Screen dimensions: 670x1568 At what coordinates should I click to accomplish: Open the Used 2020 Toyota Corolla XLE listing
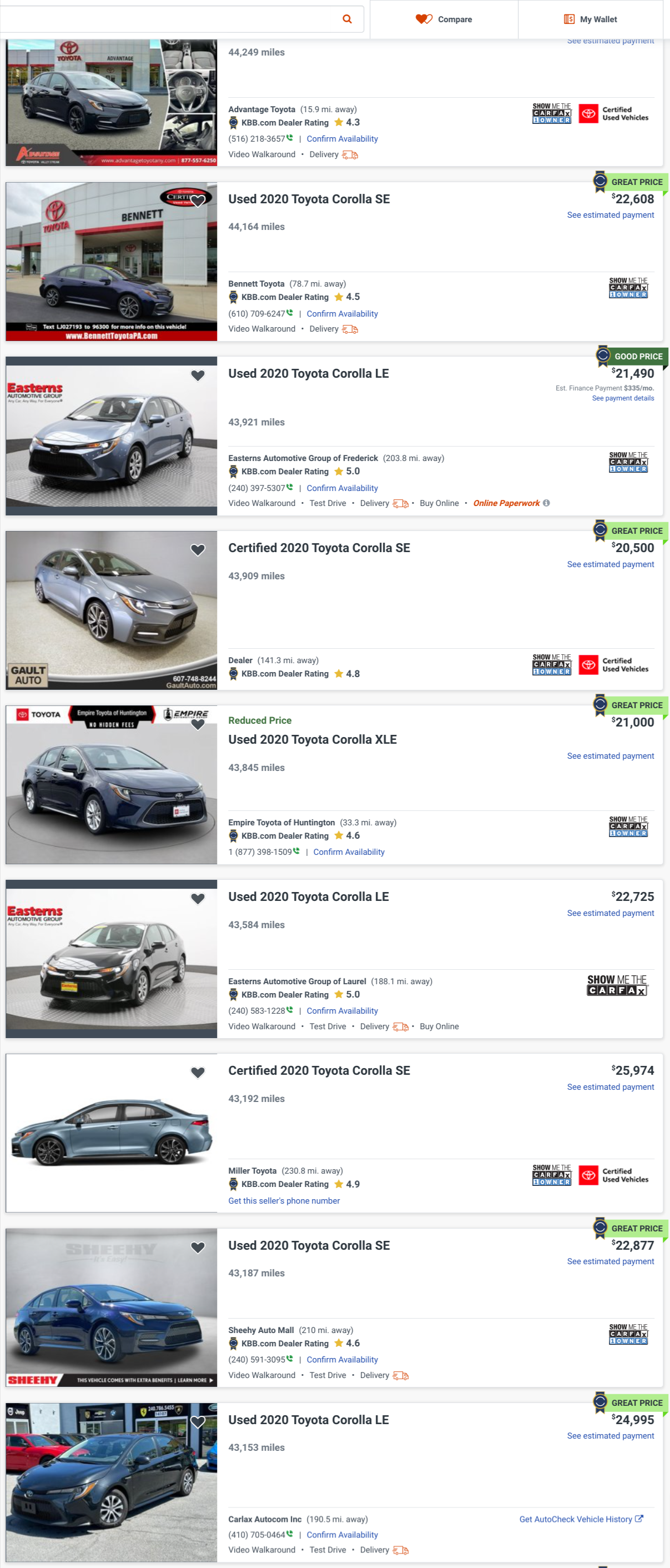pos(312,740)
